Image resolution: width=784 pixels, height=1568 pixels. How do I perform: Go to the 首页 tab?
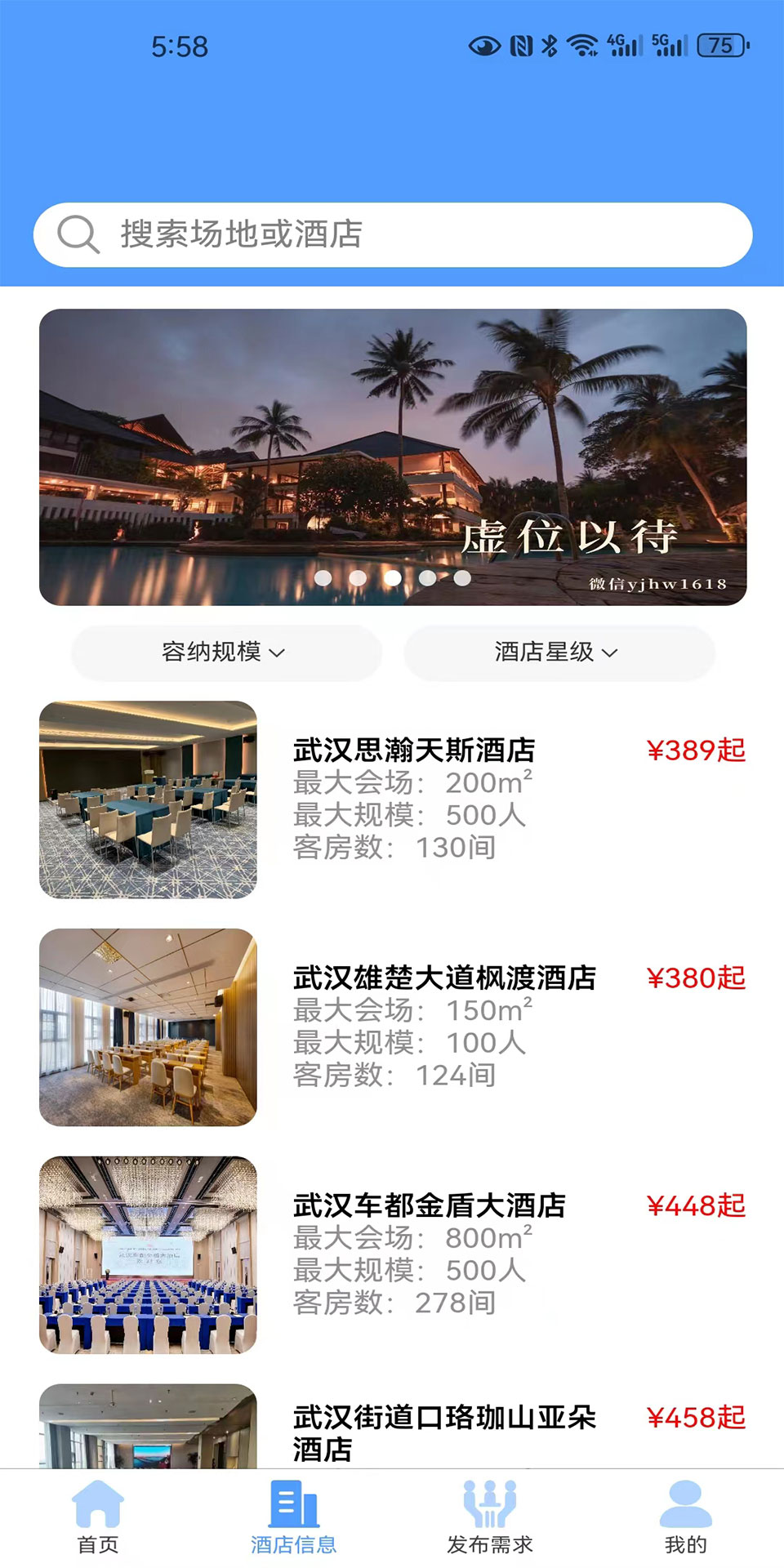point(98,1517)
